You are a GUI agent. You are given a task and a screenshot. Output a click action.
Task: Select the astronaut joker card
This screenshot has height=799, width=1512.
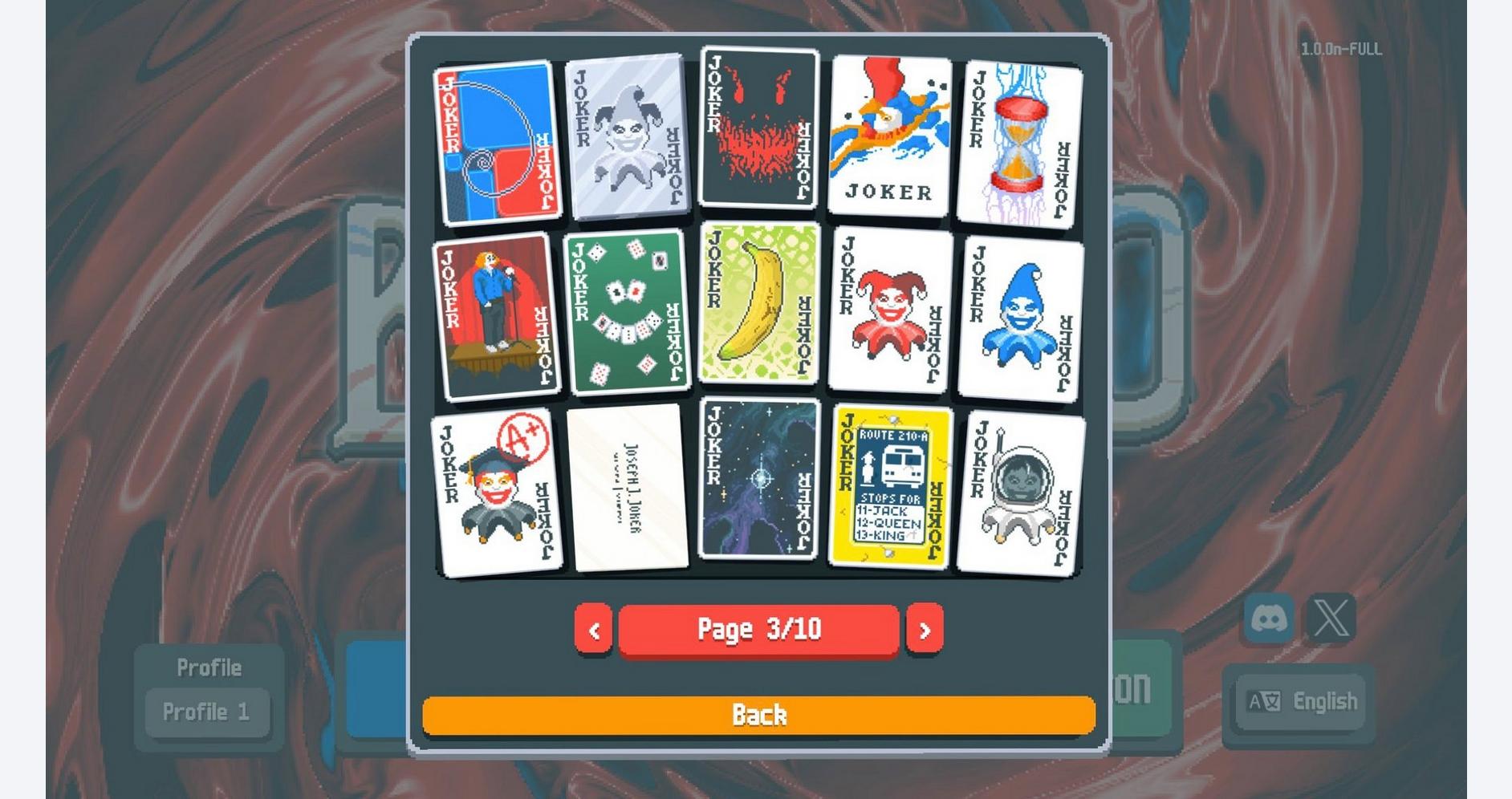[x=1021, y=493]
